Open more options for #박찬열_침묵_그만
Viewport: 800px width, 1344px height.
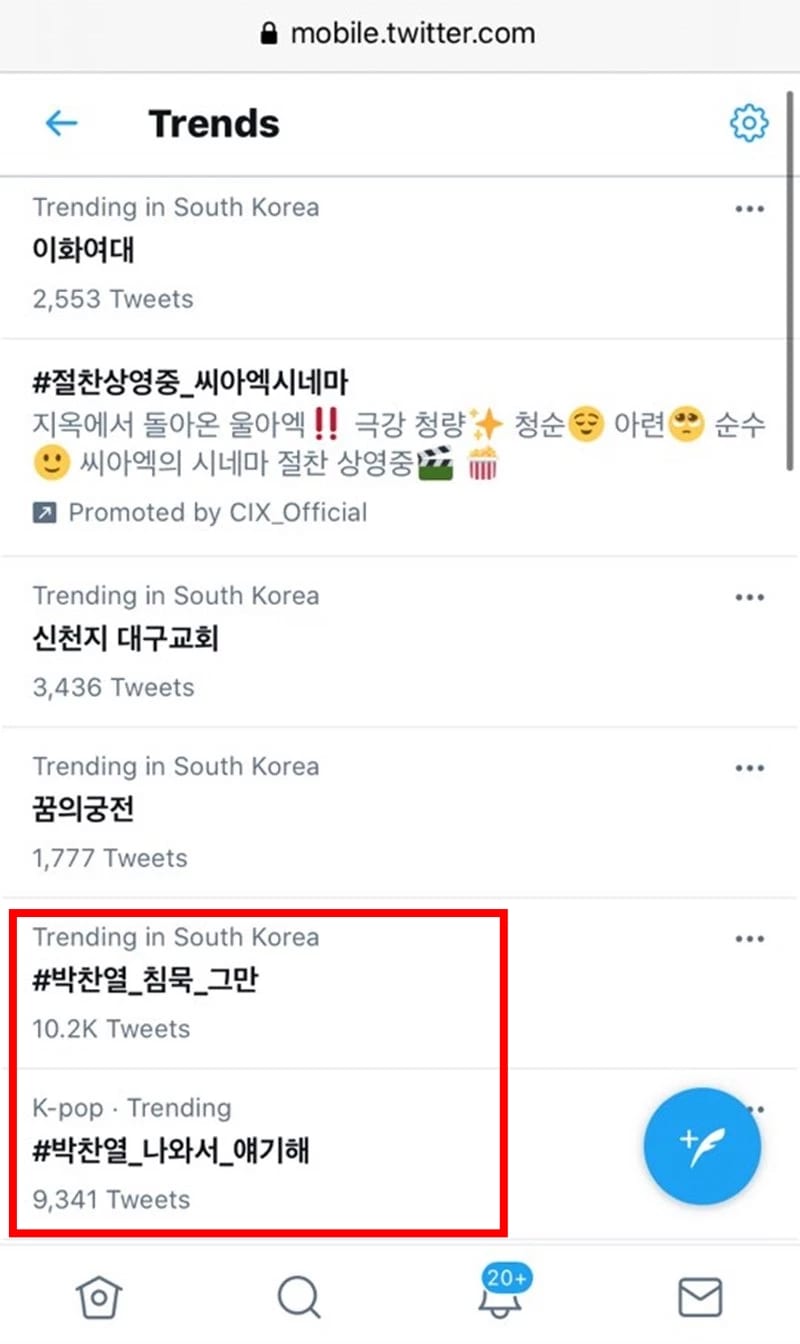(x=749, y=939)
